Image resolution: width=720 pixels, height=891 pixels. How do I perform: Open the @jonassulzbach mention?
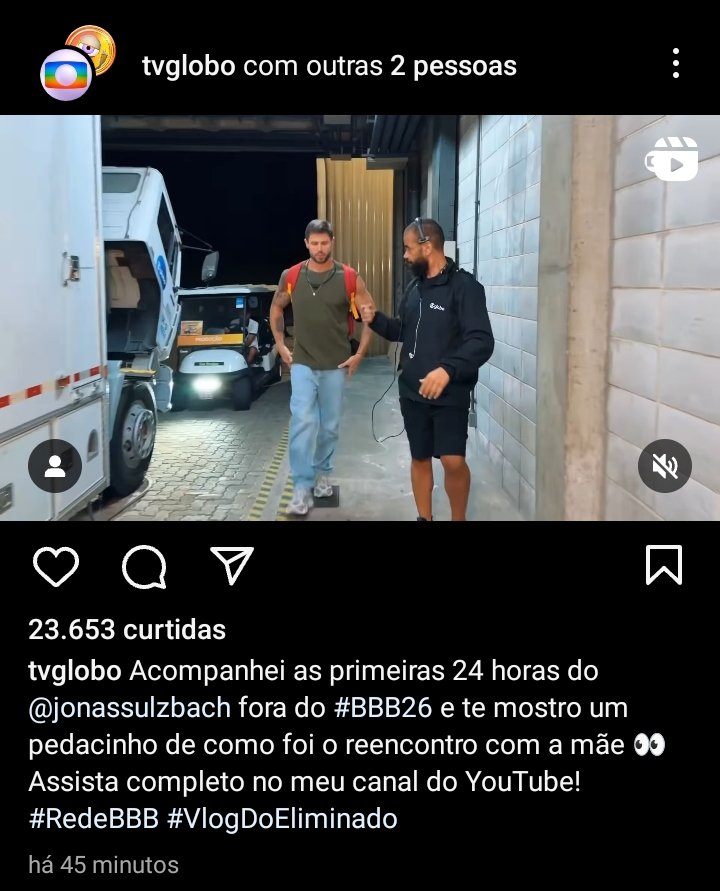point(130,708)
